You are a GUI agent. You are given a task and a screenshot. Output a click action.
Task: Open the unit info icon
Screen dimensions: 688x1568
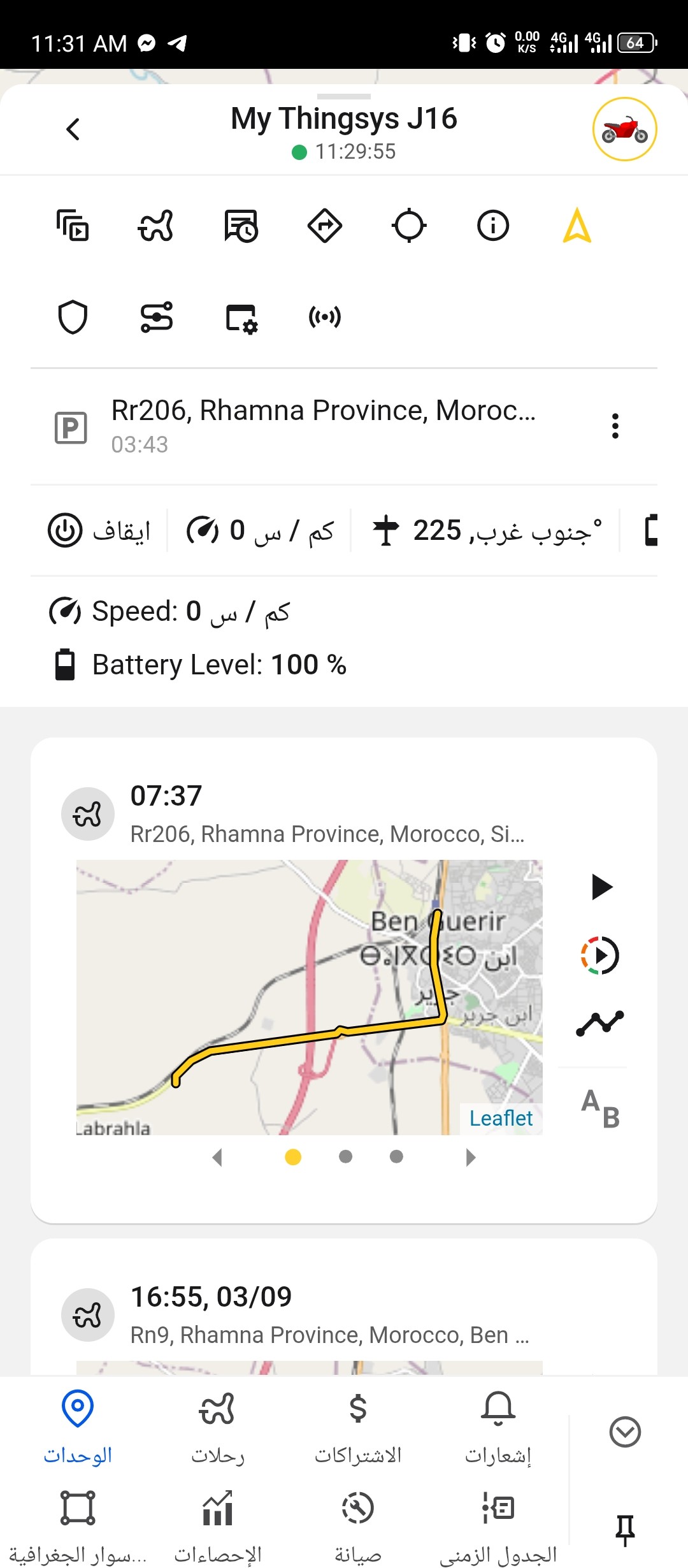493,226
